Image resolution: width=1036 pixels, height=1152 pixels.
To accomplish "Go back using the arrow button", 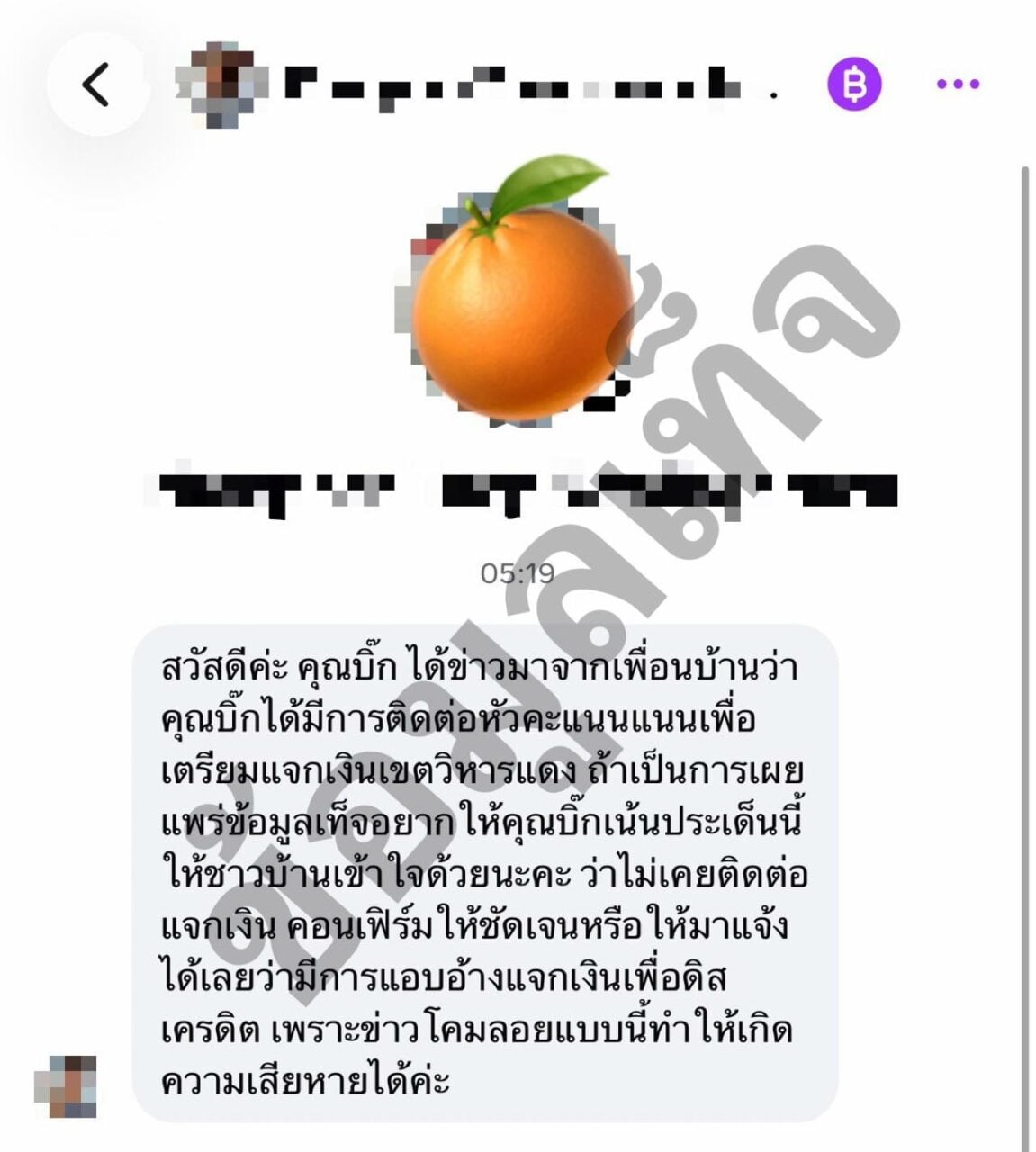I will click(97, 85).
